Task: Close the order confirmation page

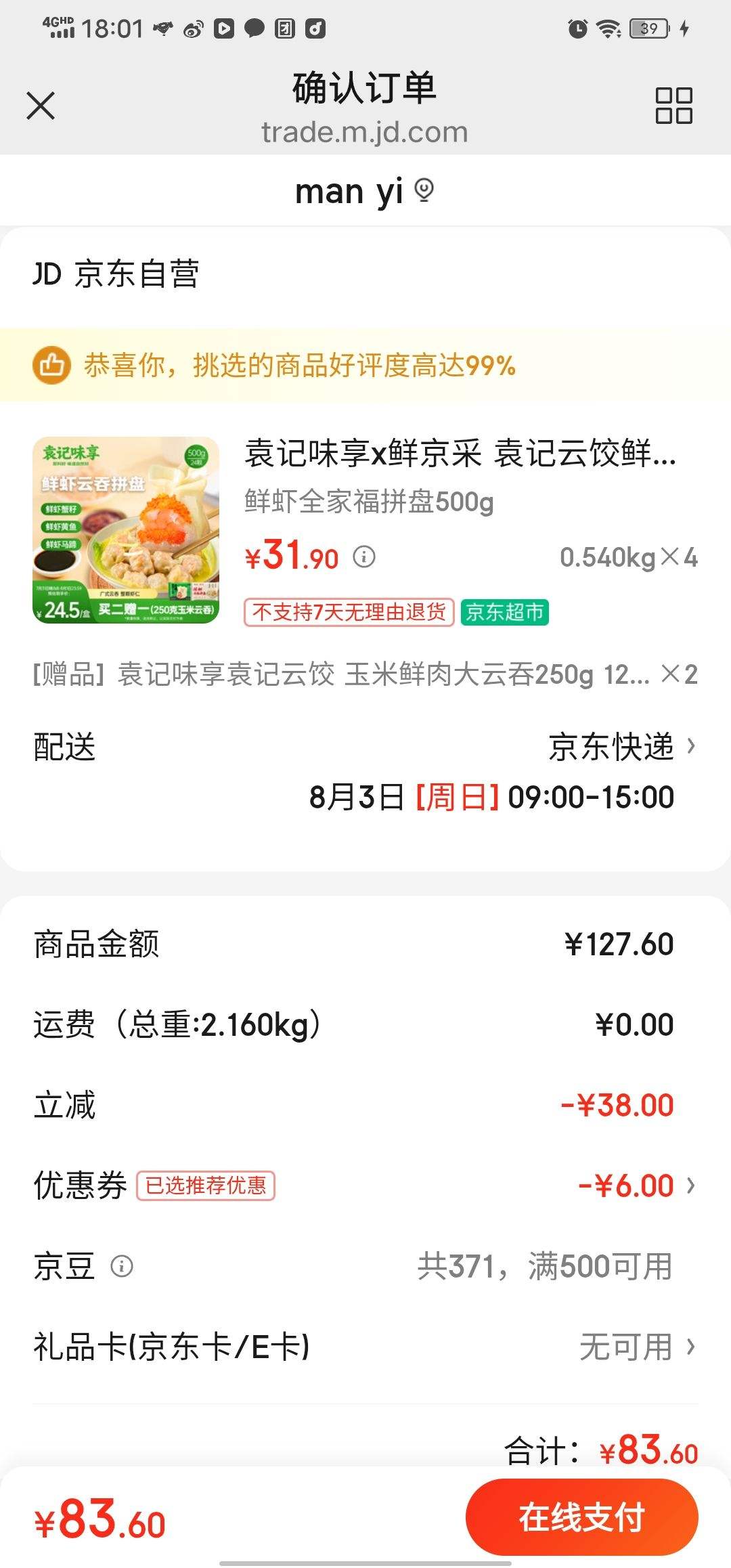Action: 41,106
